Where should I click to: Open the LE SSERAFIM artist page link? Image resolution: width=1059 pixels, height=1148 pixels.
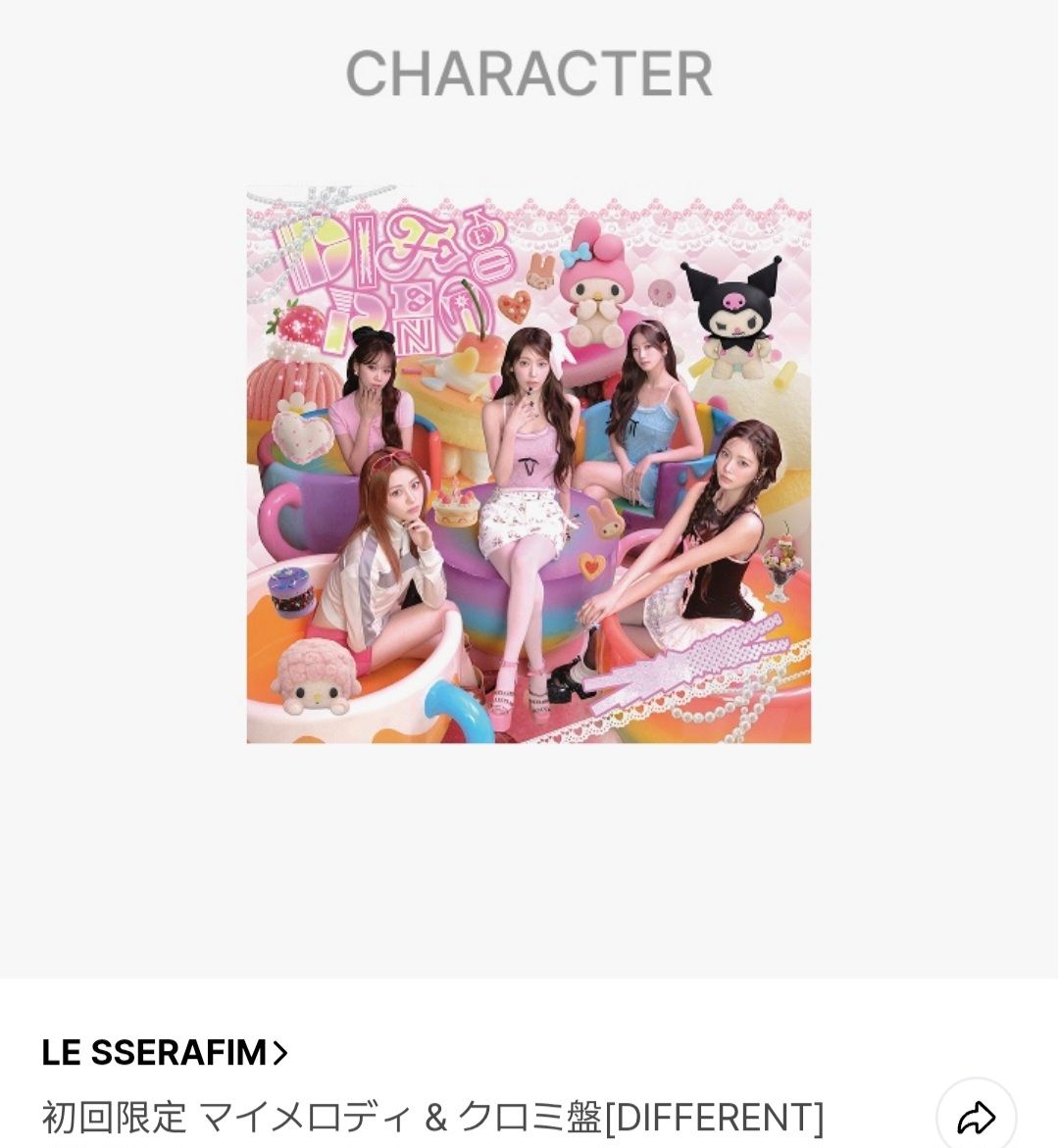[165, 1053]
